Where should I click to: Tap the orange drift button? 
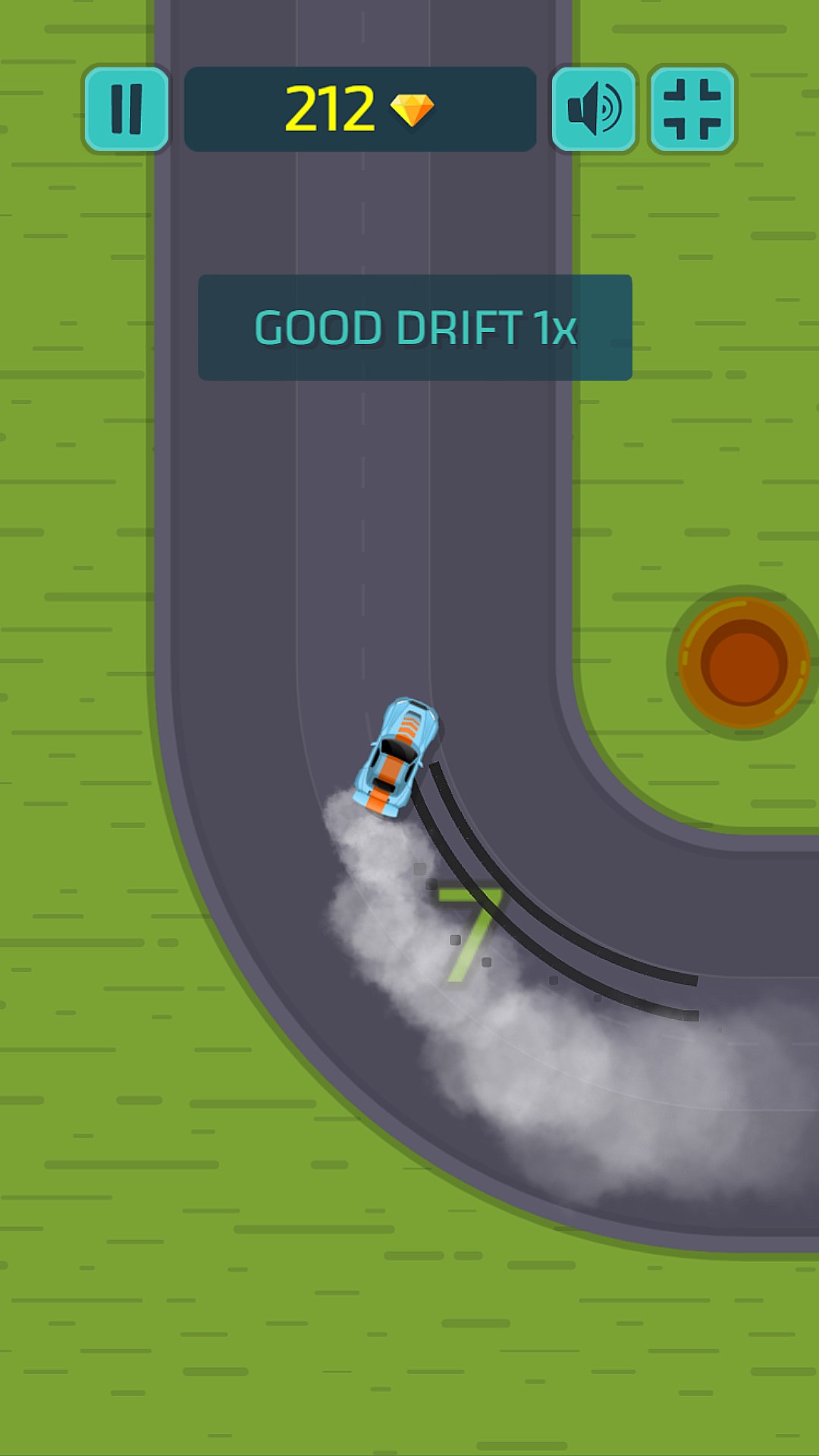[x=743, y=663]
